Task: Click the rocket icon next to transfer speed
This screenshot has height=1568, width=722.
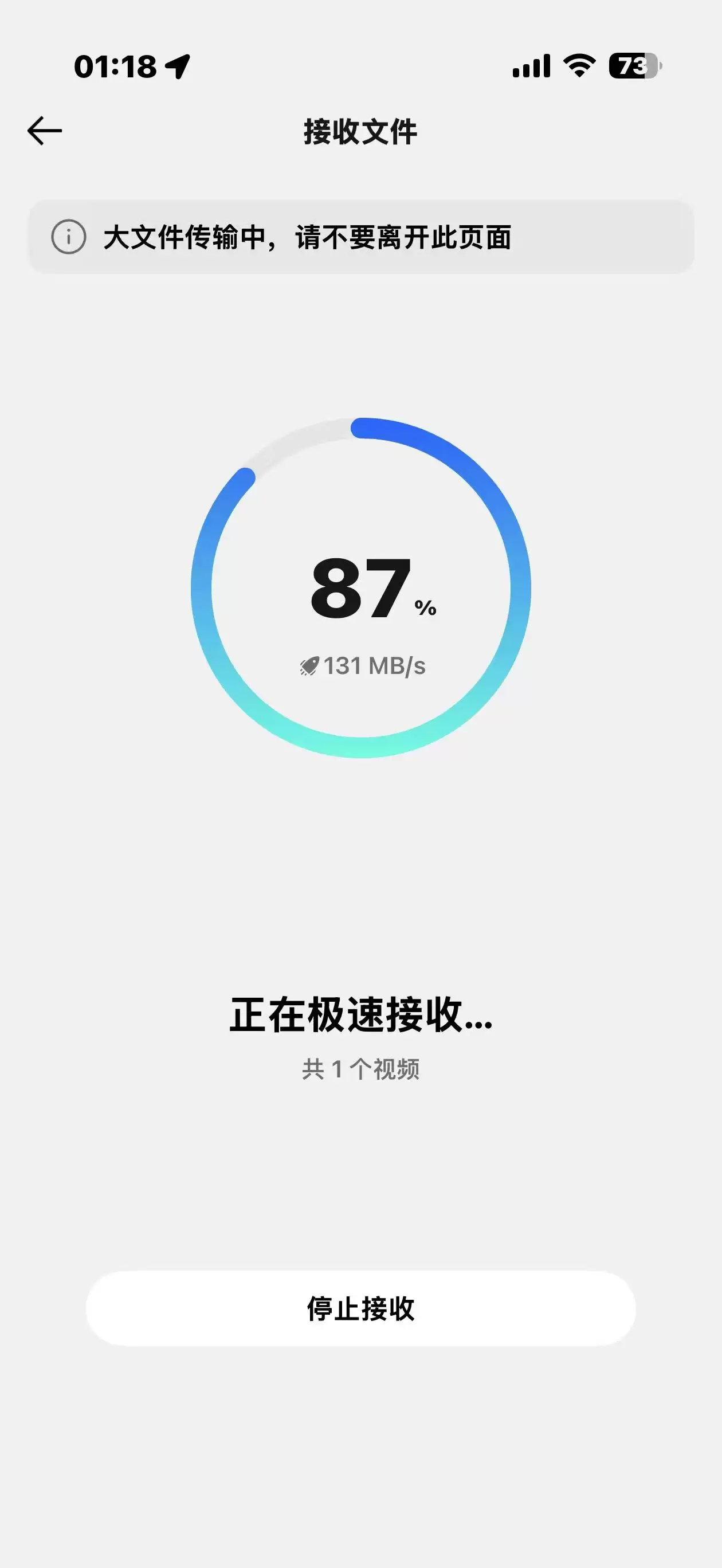Action: coord(311,666)
